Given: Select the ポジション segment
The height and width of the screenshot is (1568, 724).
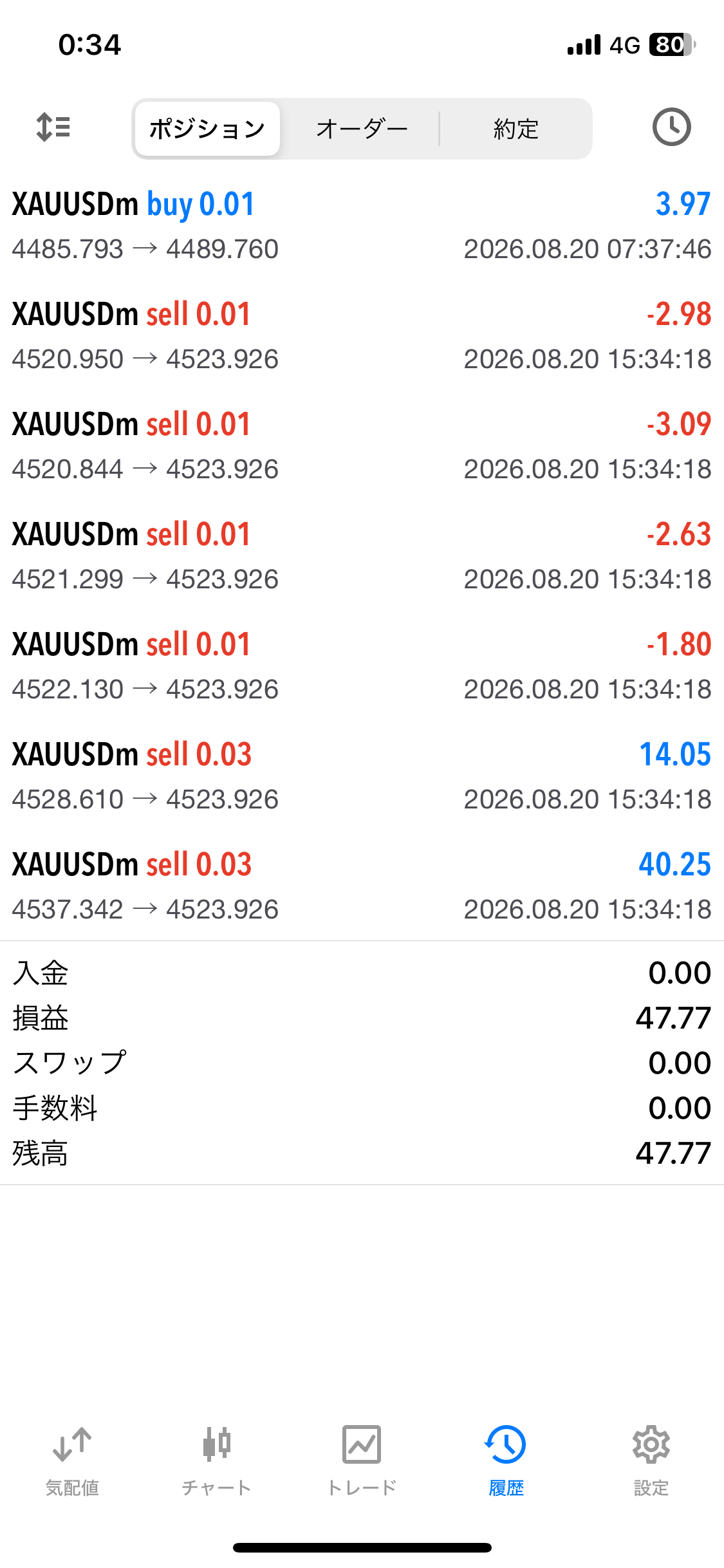Looking at the screenshot, I should [x=207, y=129].
